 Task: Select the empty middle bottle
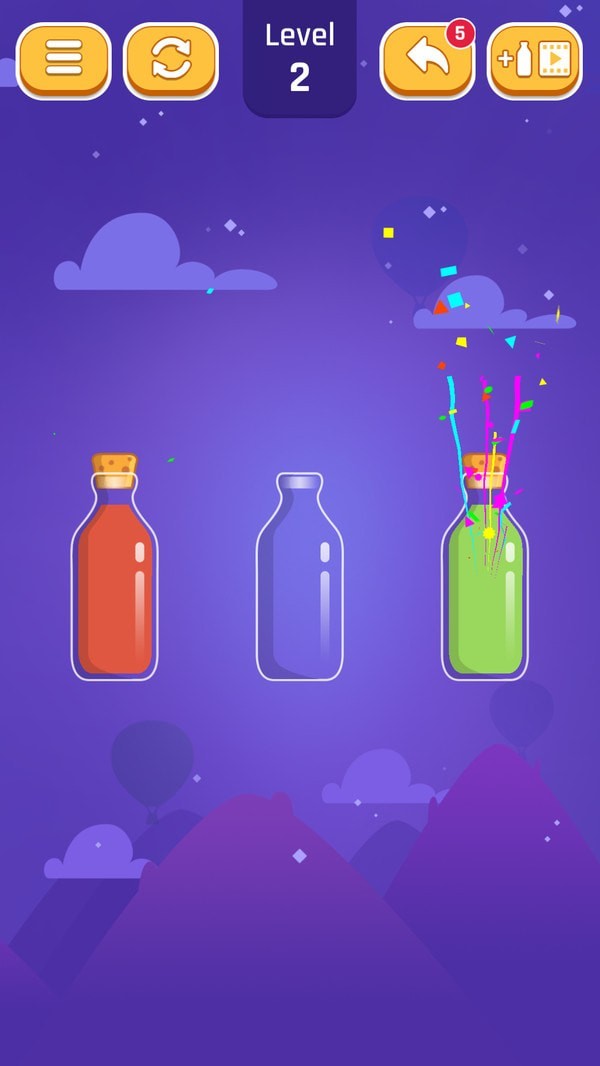[299, 580]
